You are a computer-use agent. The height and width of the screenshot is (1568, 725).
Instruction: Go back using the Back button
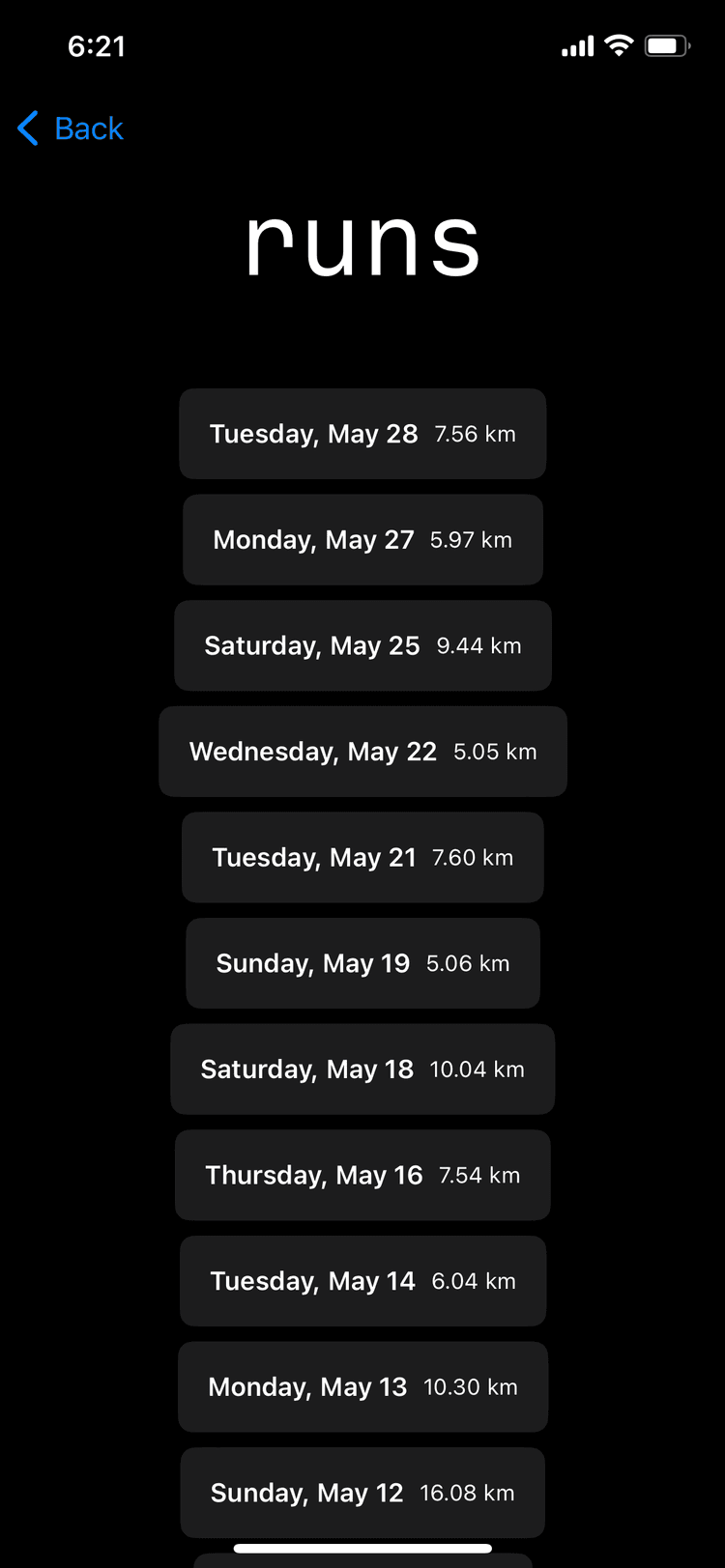click(72, 128)
